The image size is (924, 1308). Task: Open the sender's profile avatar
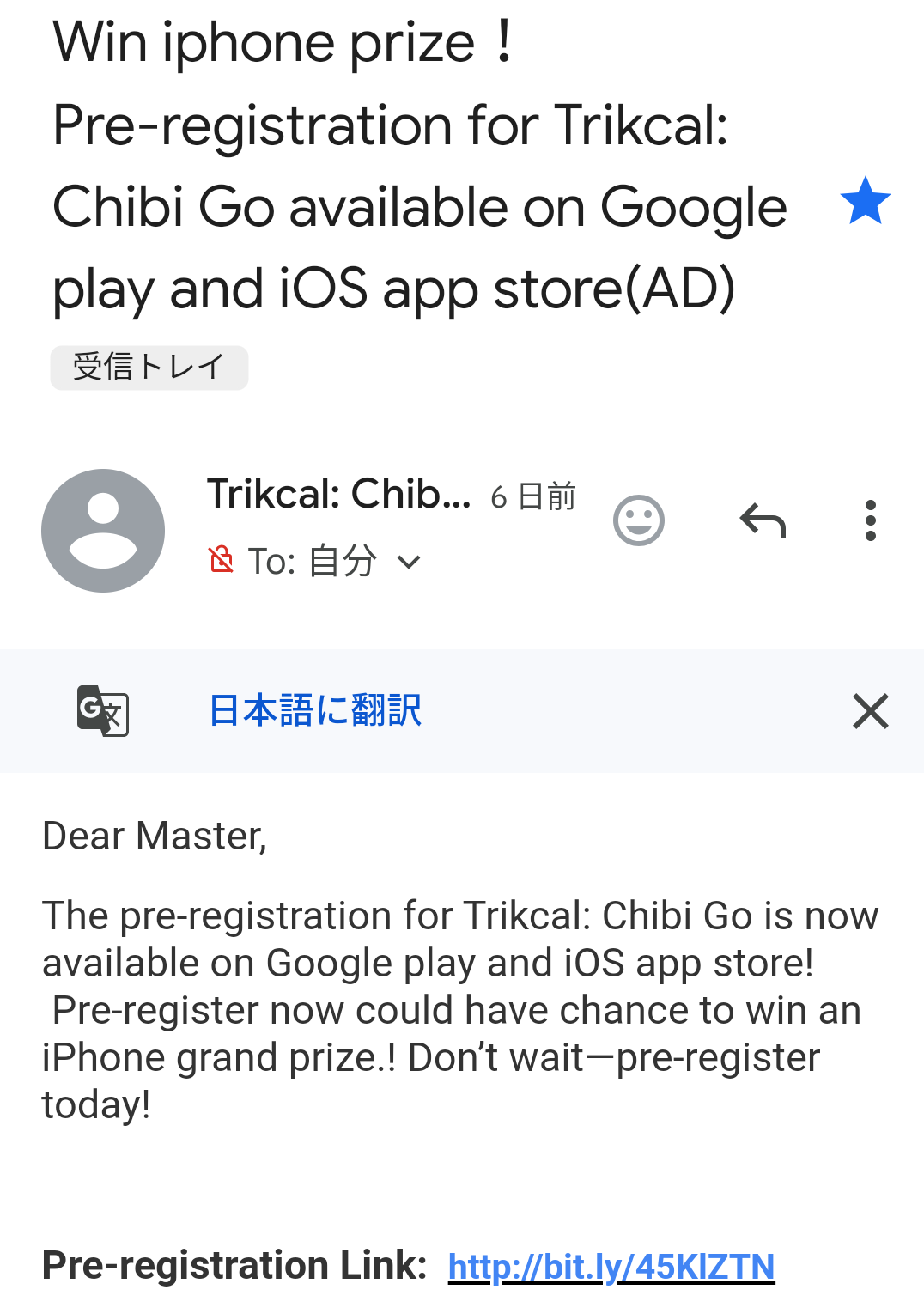click(103, 530)
